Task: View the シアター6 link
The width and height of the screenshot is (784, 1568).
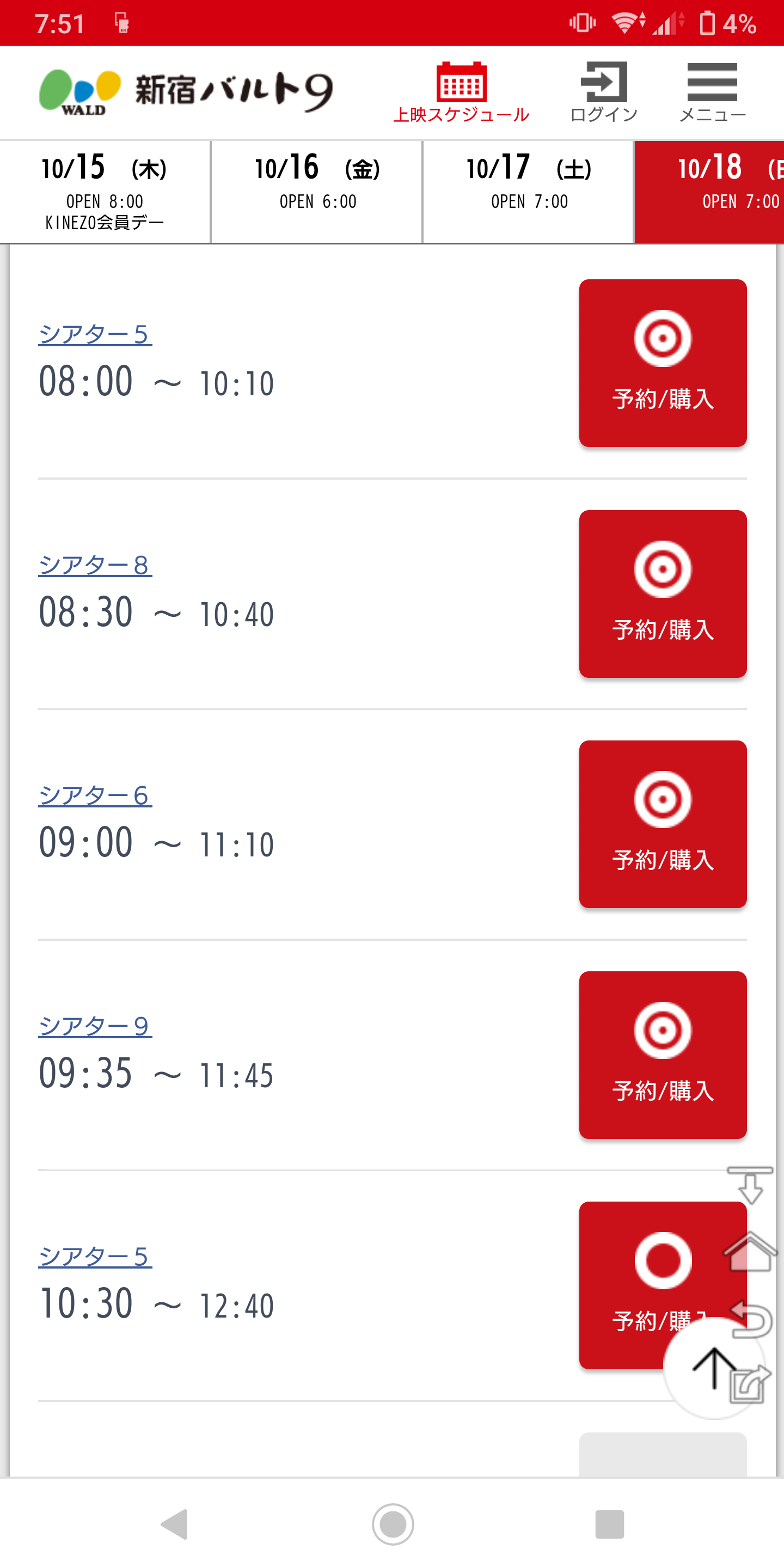Action: pyautogui.click(x=95, y=795)
